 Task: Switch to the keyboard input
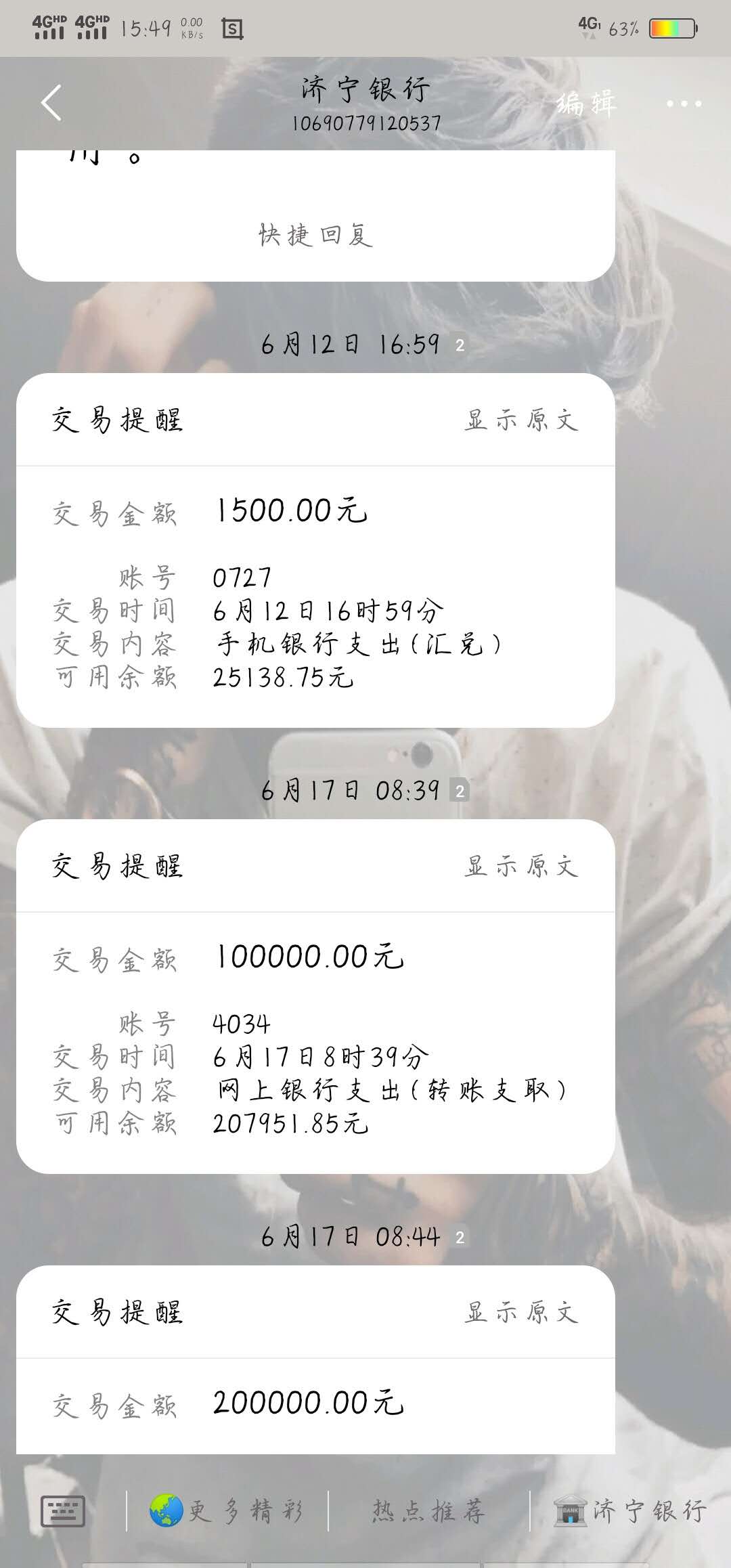[x=63, y=1511]
